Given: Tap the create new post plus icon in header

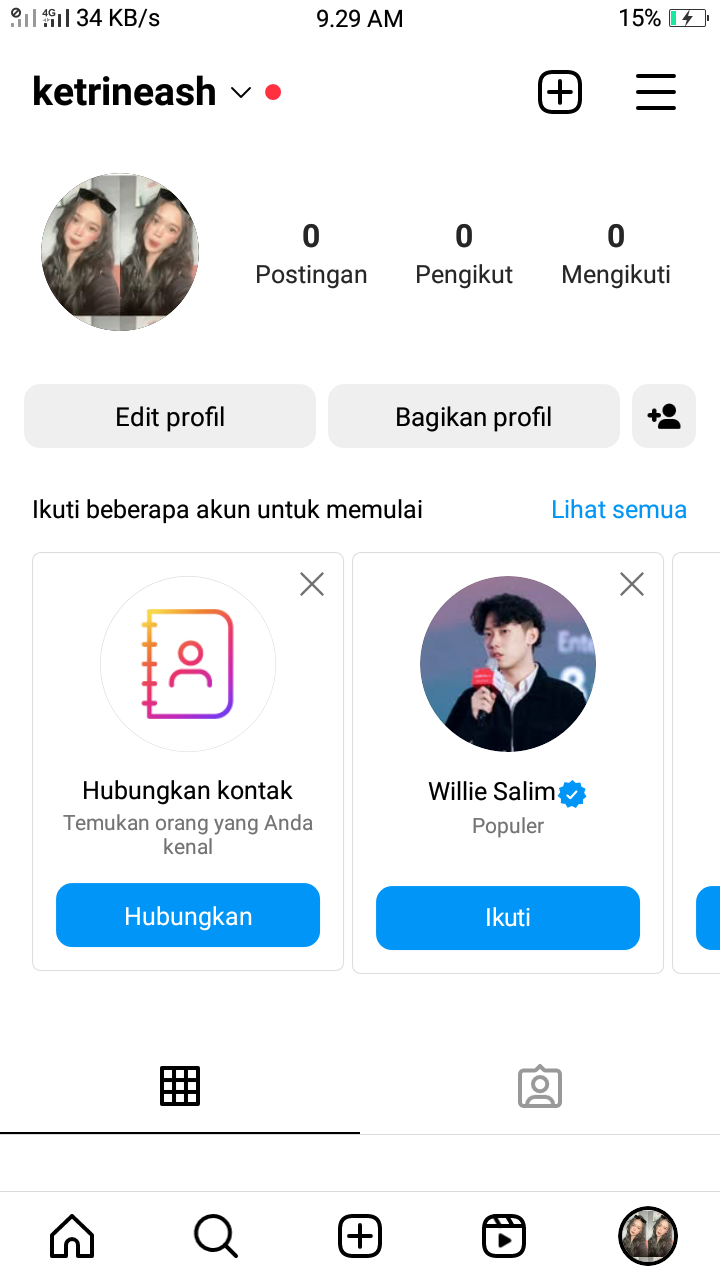Looking at the screenshot, I should click(x=560, y=93).
